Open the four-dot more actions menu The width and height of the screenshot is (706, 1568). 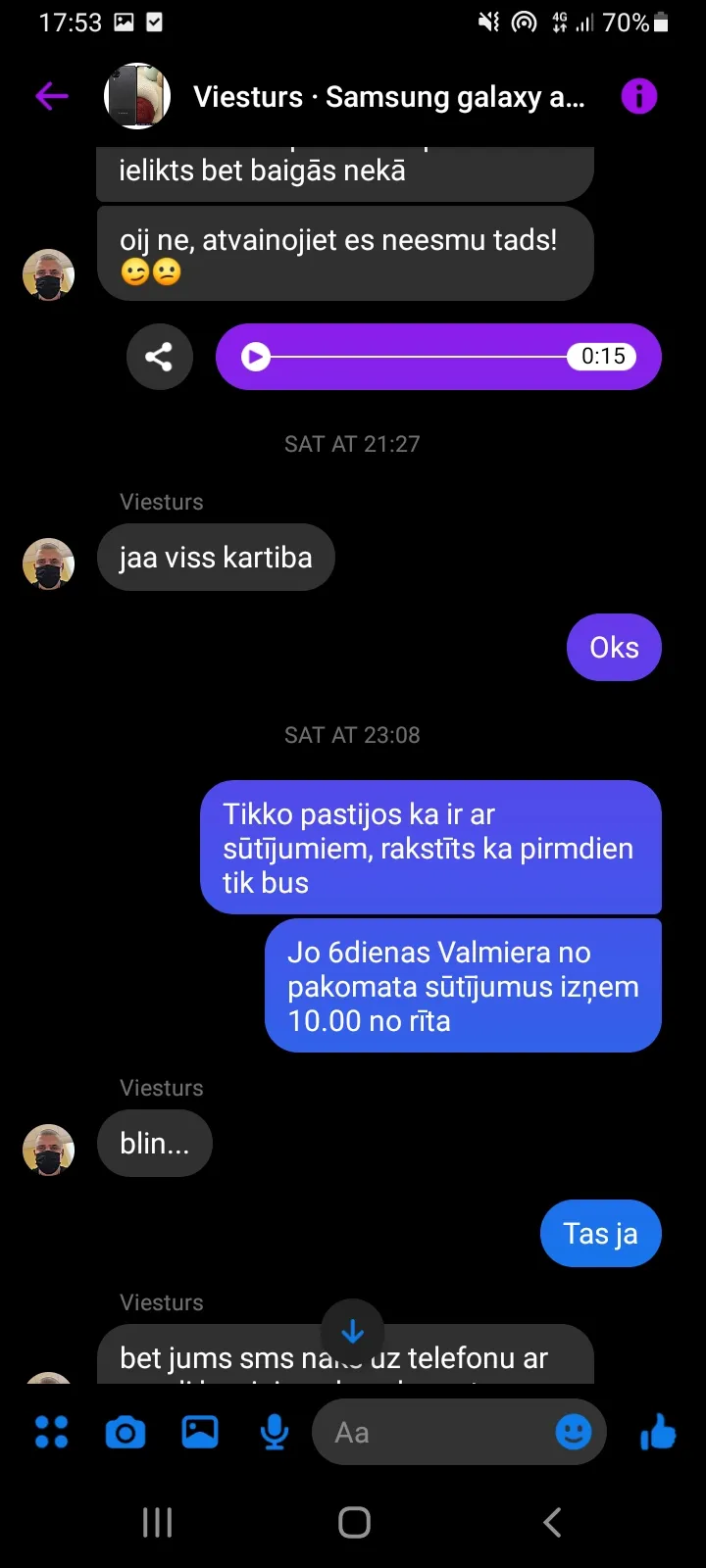tap(52, 1433)
